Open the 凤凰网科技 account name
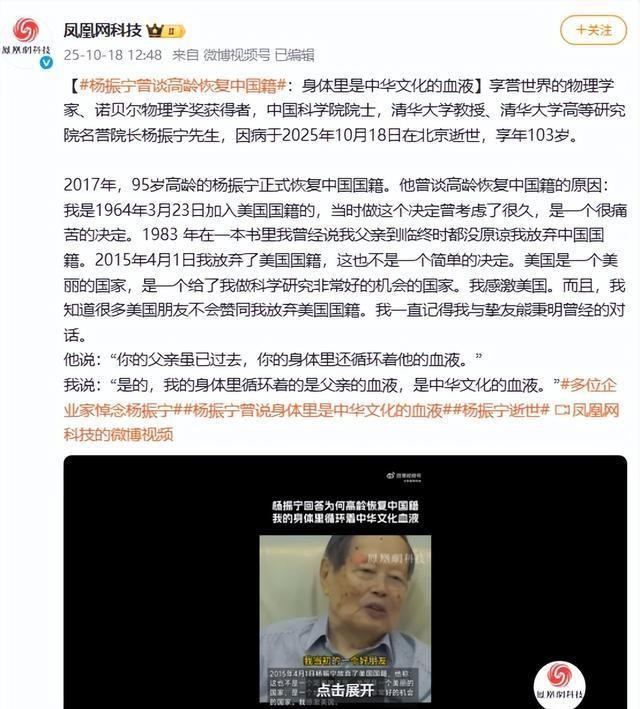Viewport: 640px width, 709px height. (x=102, y=30)
